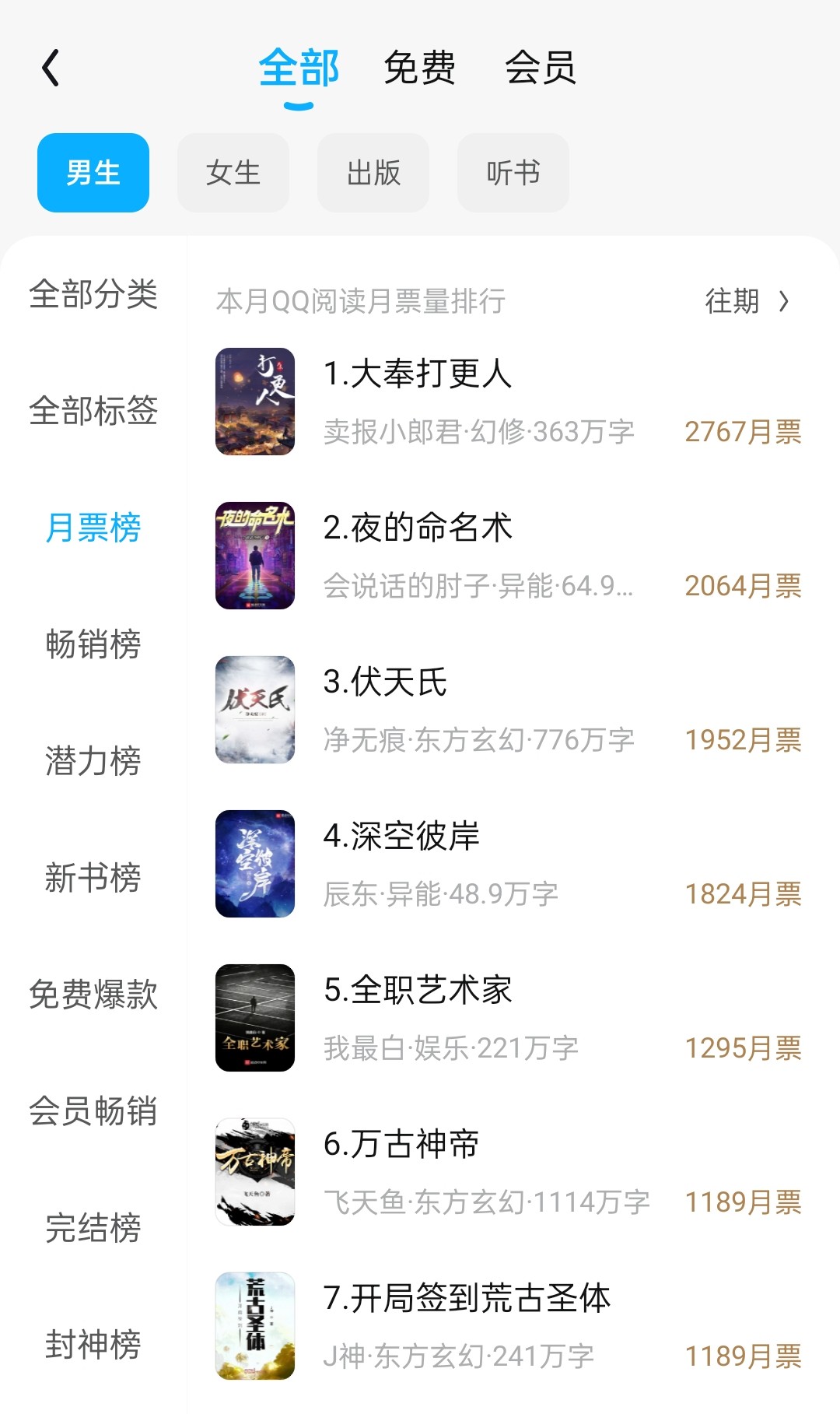This screenshot has height=1414, width=840.
Task: Switch to the 完结榜 ranking
Action: 93,1228
